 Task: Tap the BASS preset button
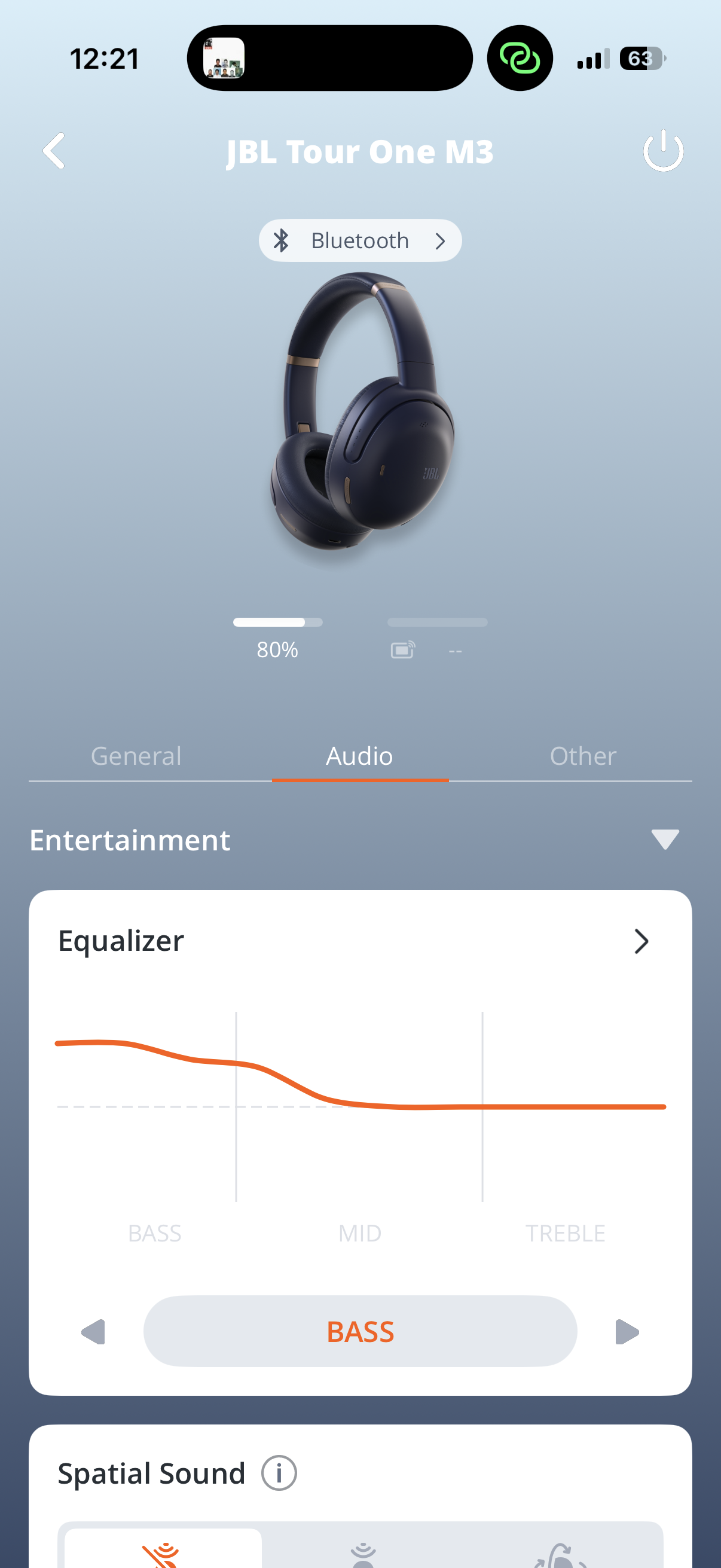(x=359, y=1332)
